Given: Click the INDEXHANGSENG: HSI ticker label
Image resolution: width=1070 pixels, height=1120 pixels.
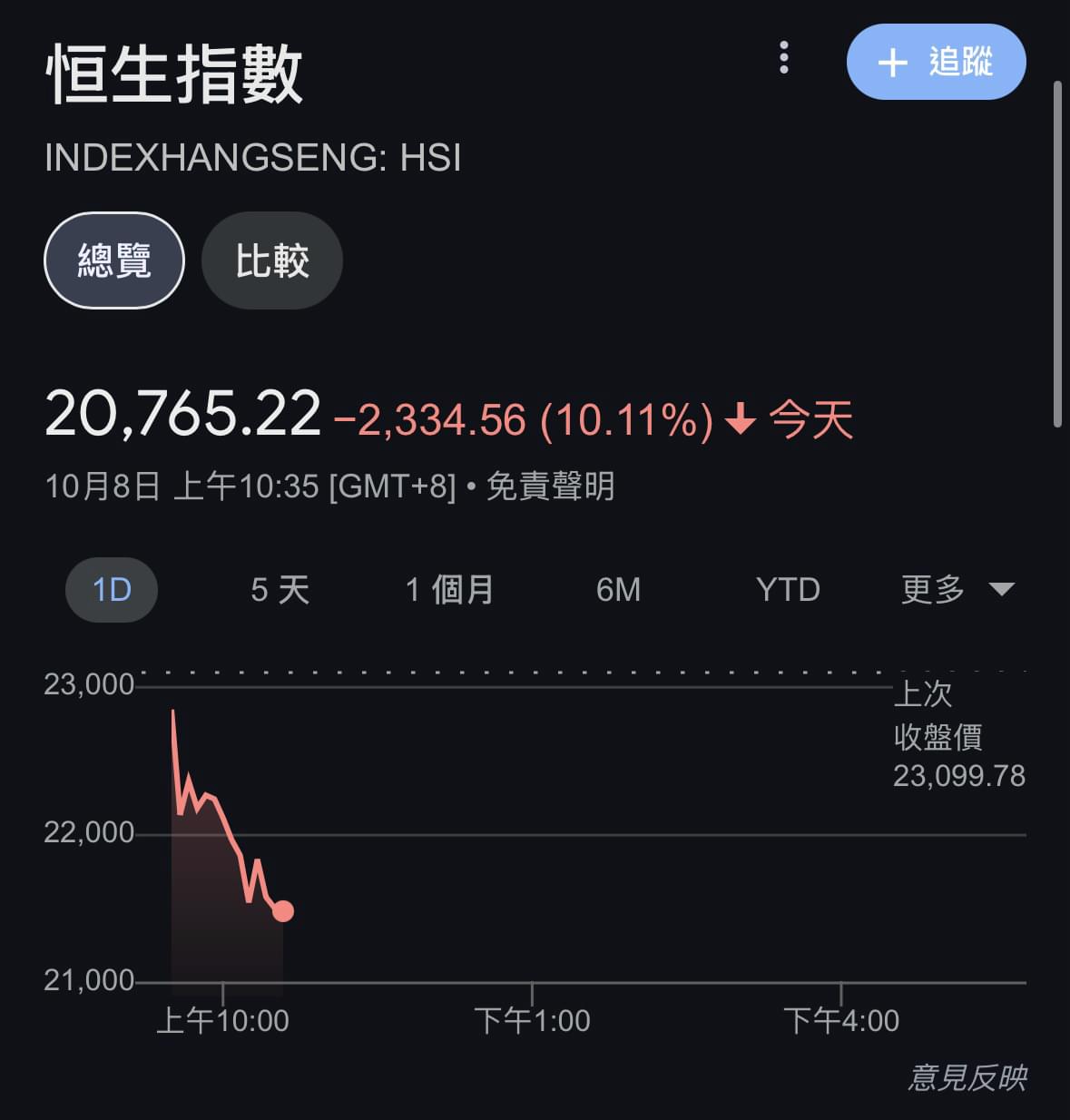Looking at the screenshot, I should (253, 158).
